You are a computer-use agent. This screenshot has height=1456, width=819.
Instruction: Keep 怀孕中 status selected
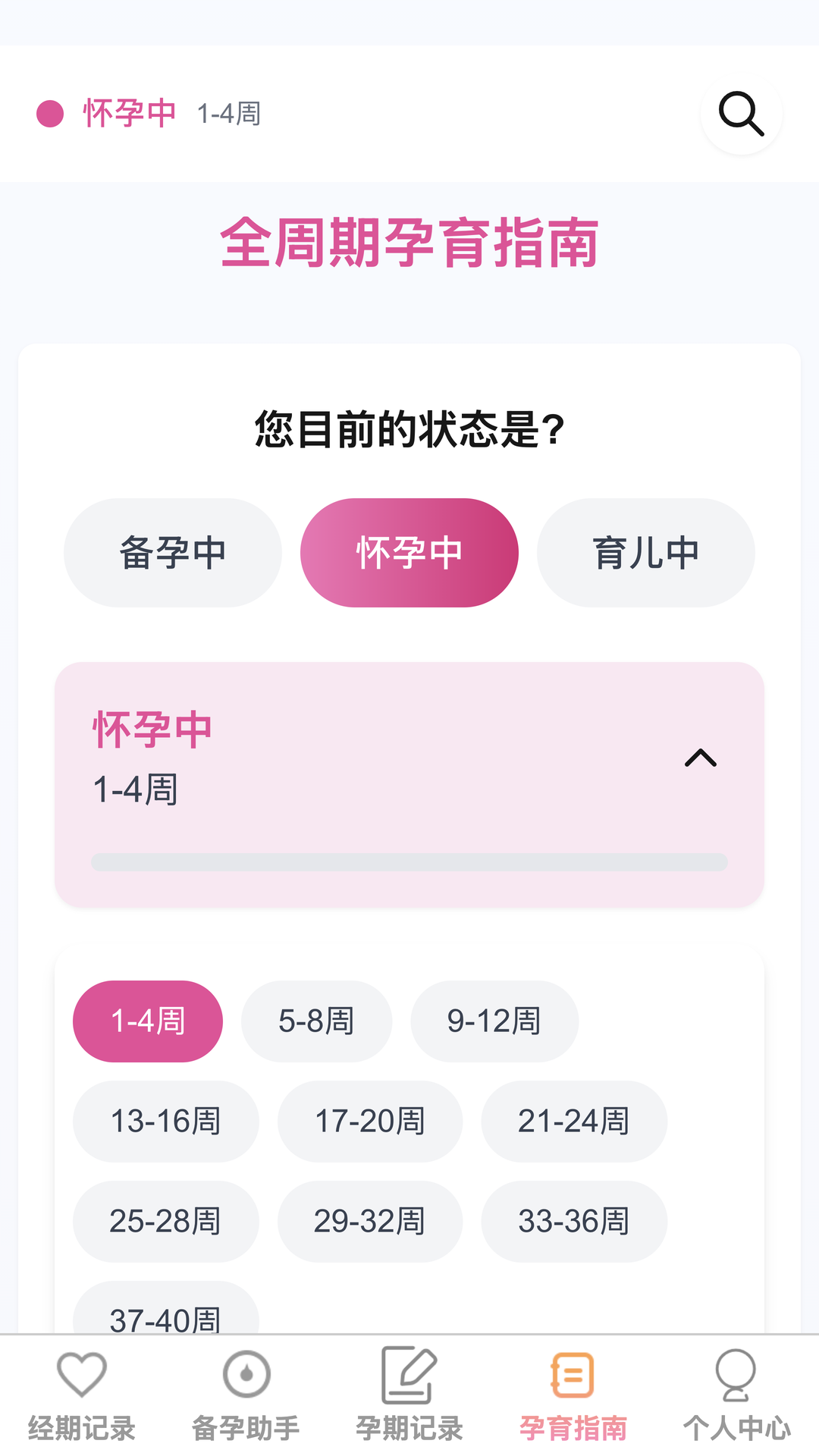(409, 552)
